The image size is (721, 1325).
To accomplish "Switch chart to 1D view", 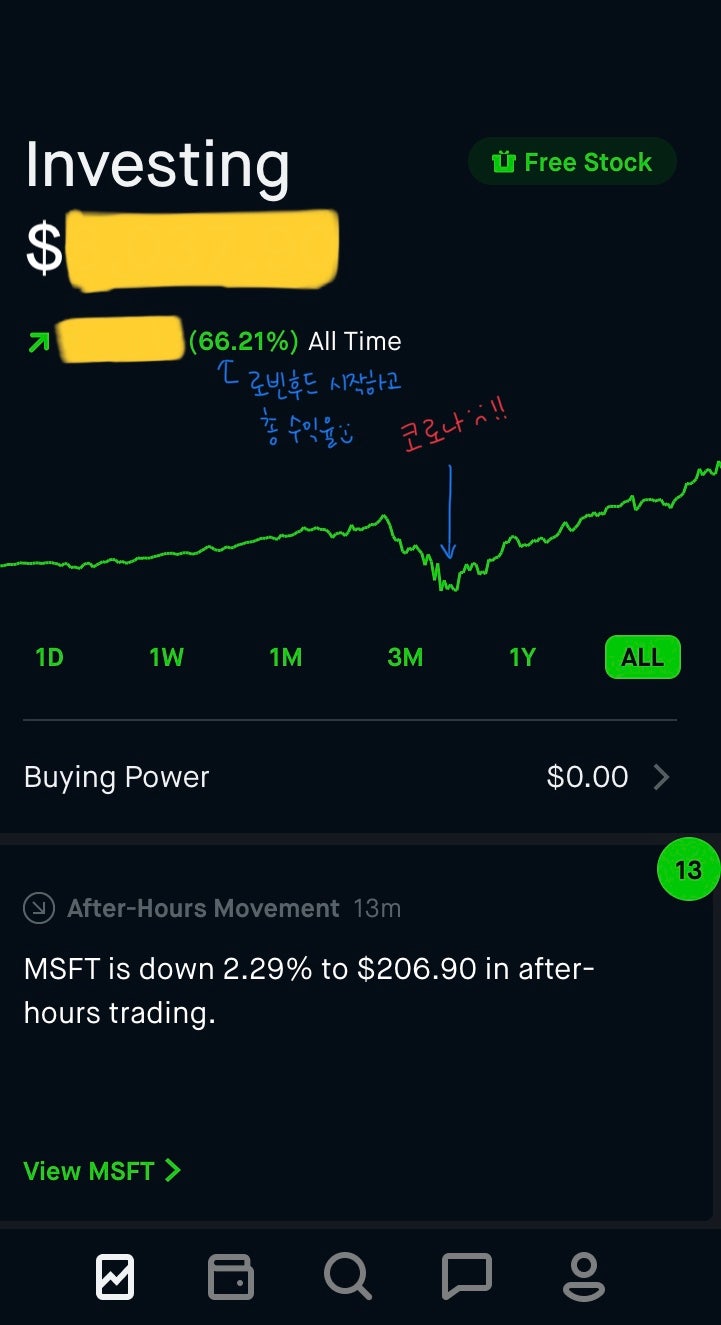I will pyautogui.click(x=48, y=657).
